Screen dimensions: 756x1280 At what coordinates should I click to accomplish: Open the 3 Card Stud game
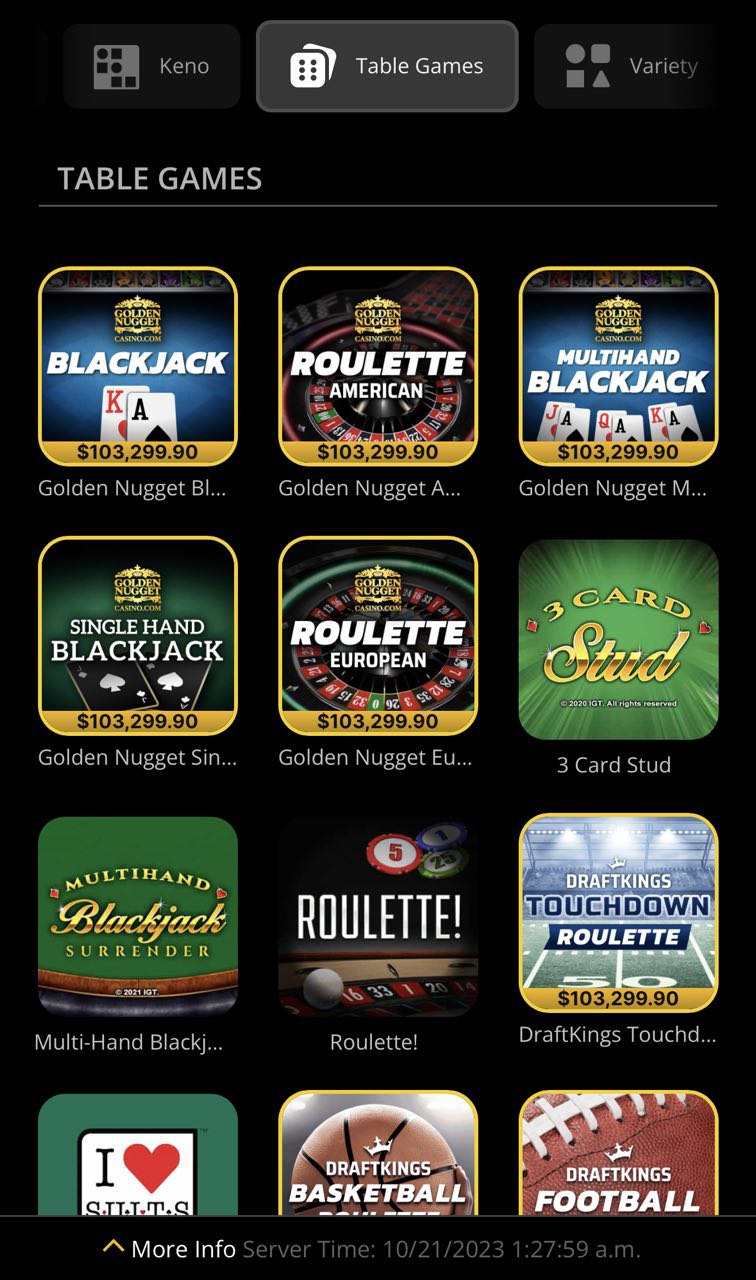point(618,640)
